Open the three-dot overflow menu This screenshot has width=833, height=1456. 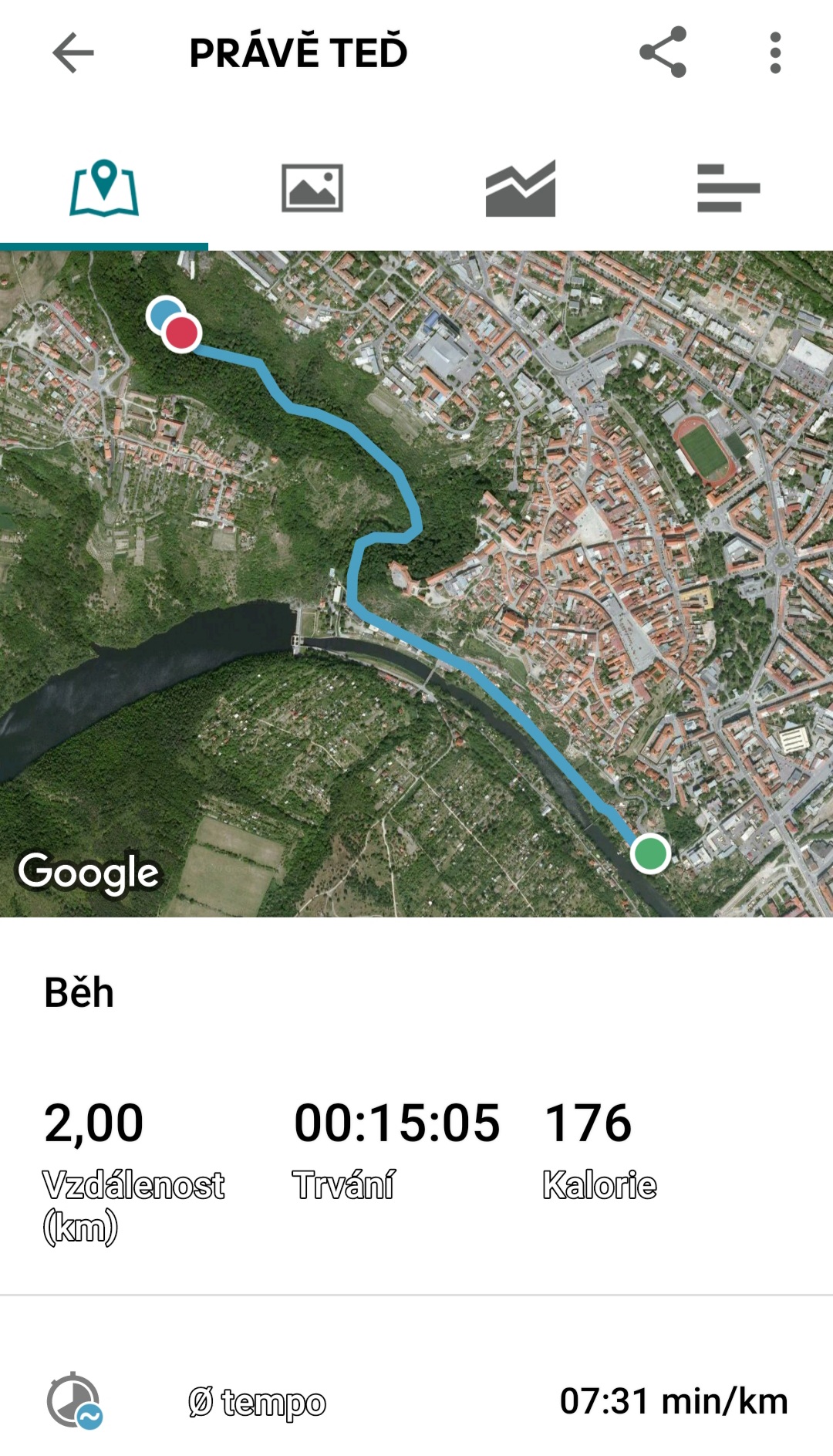pos(775,52)
